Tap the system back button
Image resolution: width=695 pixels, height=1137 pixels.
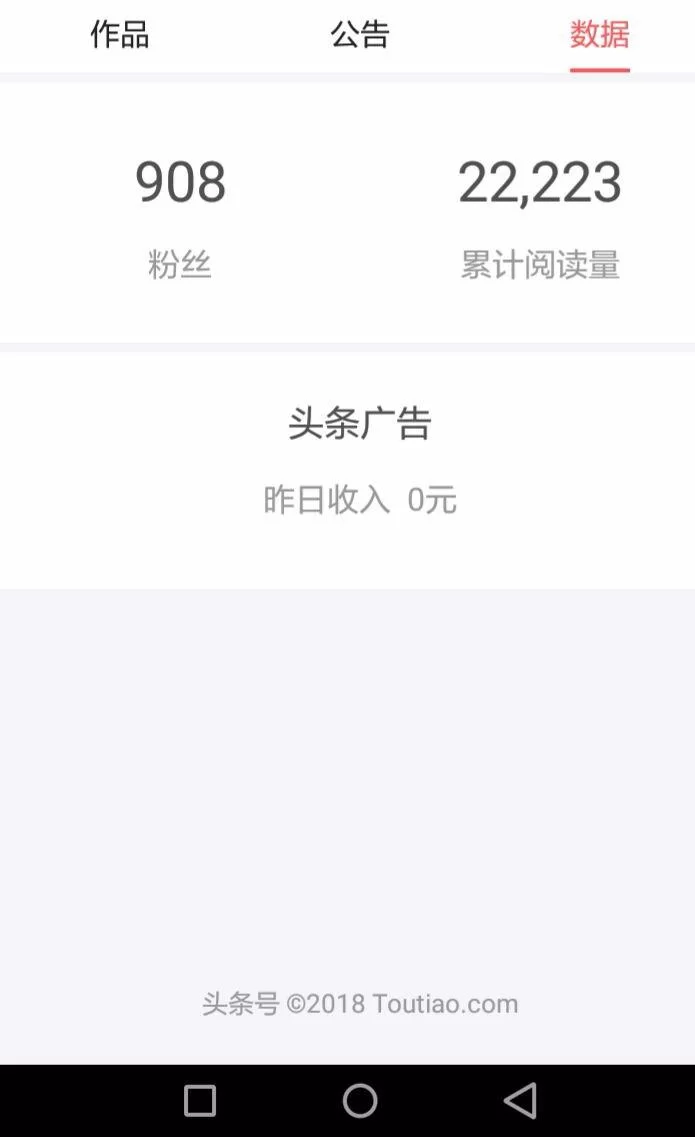(x=520, y=1100)
